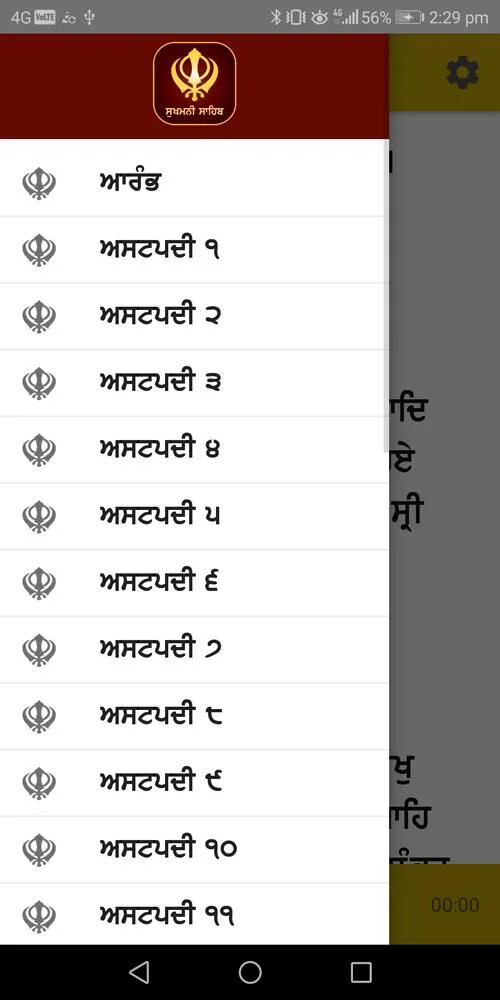Screen dimensions: 500x1000
Task: Tap the system back button
Action: (x=139, y=973)
